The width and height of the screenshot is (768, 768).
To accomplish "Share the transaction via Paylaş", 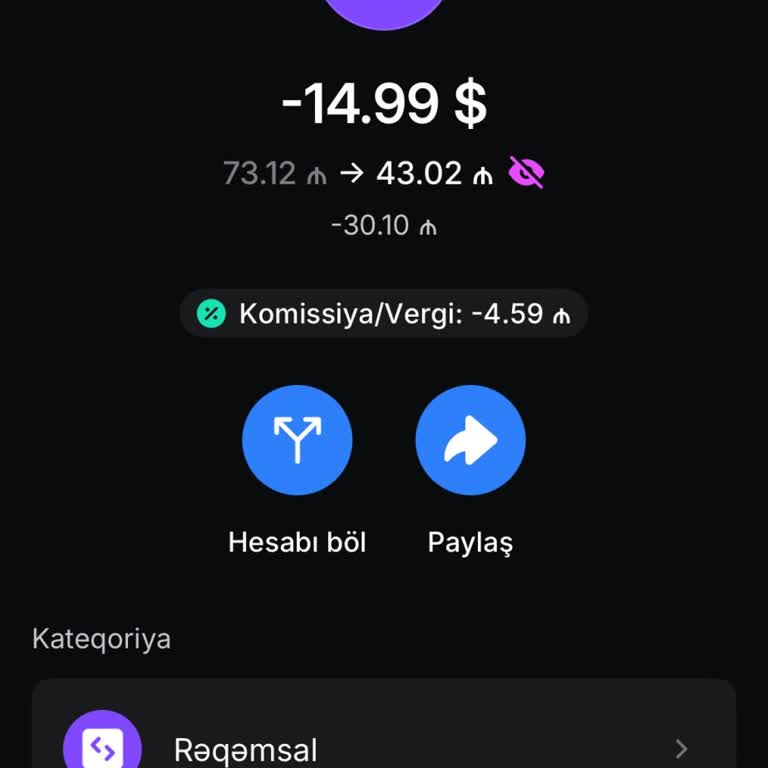I will pyautogui.click(x=470, y=440).
